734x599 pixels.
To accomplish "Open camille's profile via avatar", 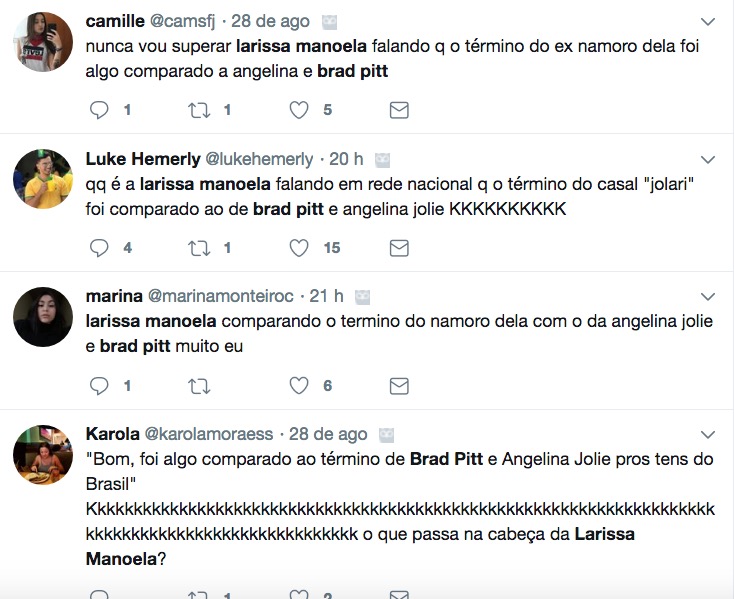I will tap(42, 43).
